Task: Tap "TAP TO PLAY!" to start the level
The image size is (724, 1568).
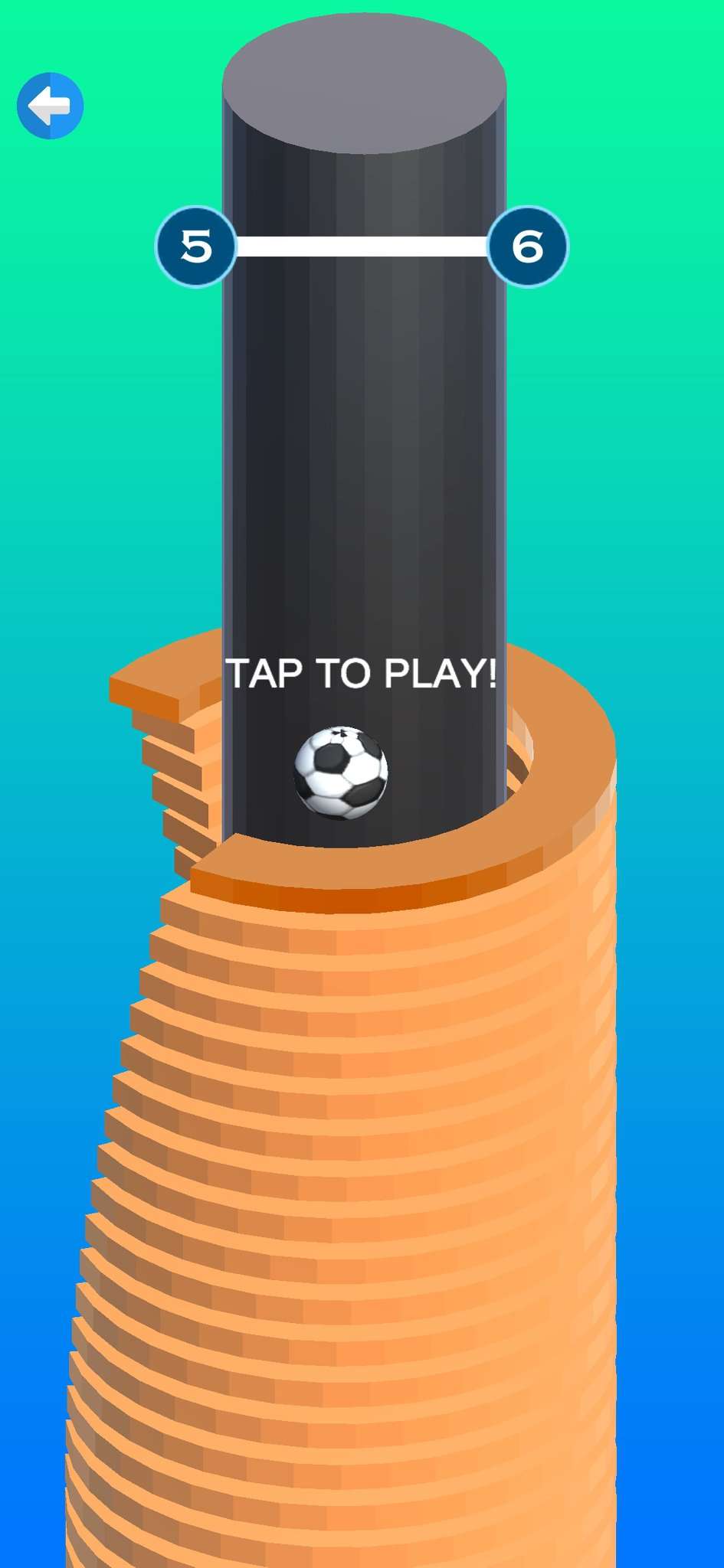Action: (362, 674)
